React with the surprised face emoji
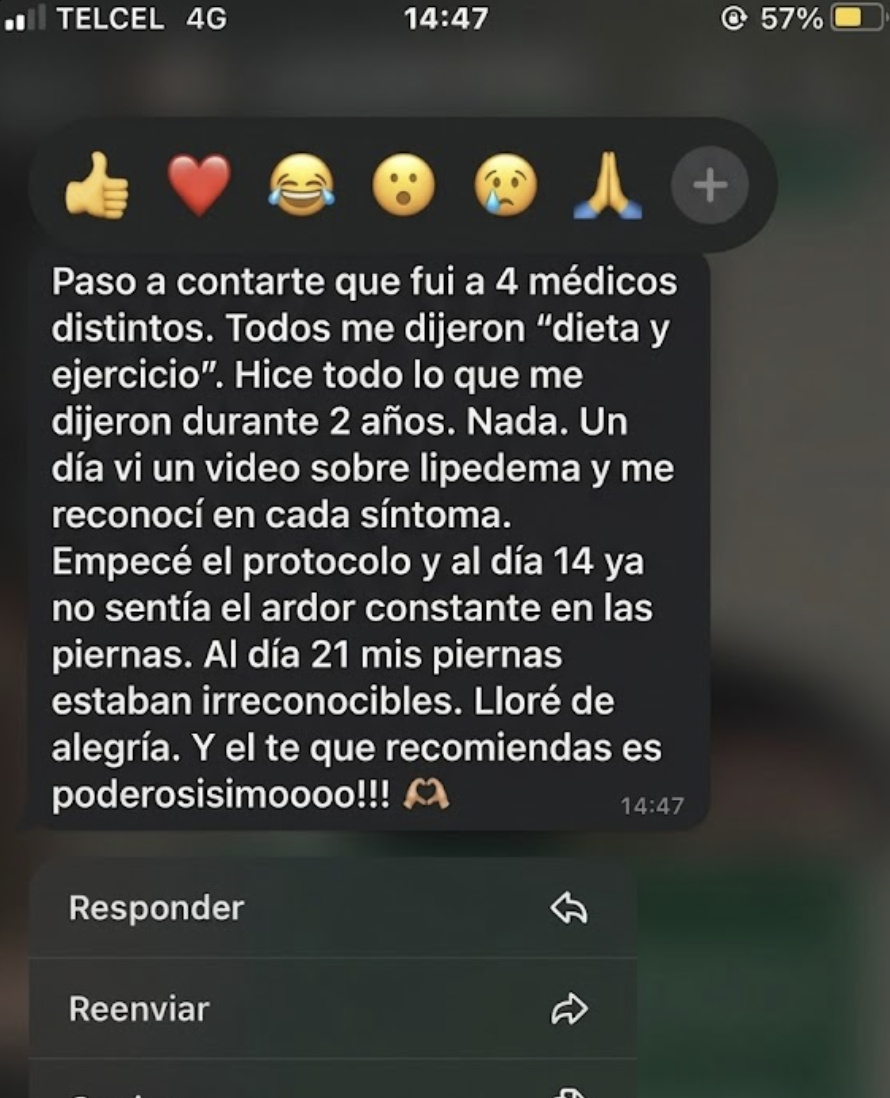Viewport: 890px width, 1098px height. point(403,186)
